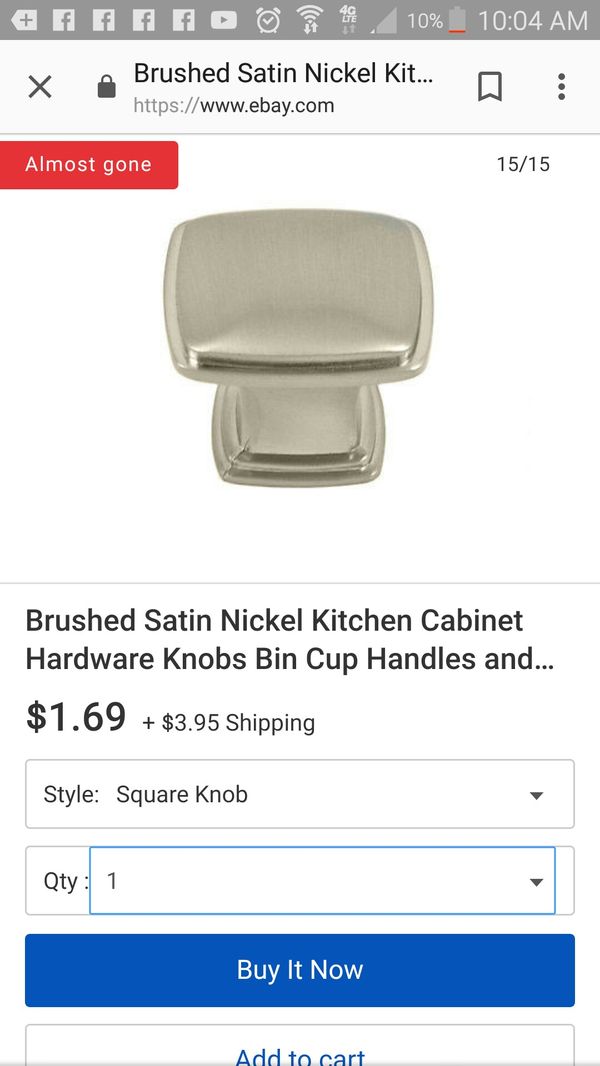The height and width of the screenshot is (1066, 600).
Task: Expand the Style dropdown
Action: (300, 794)
